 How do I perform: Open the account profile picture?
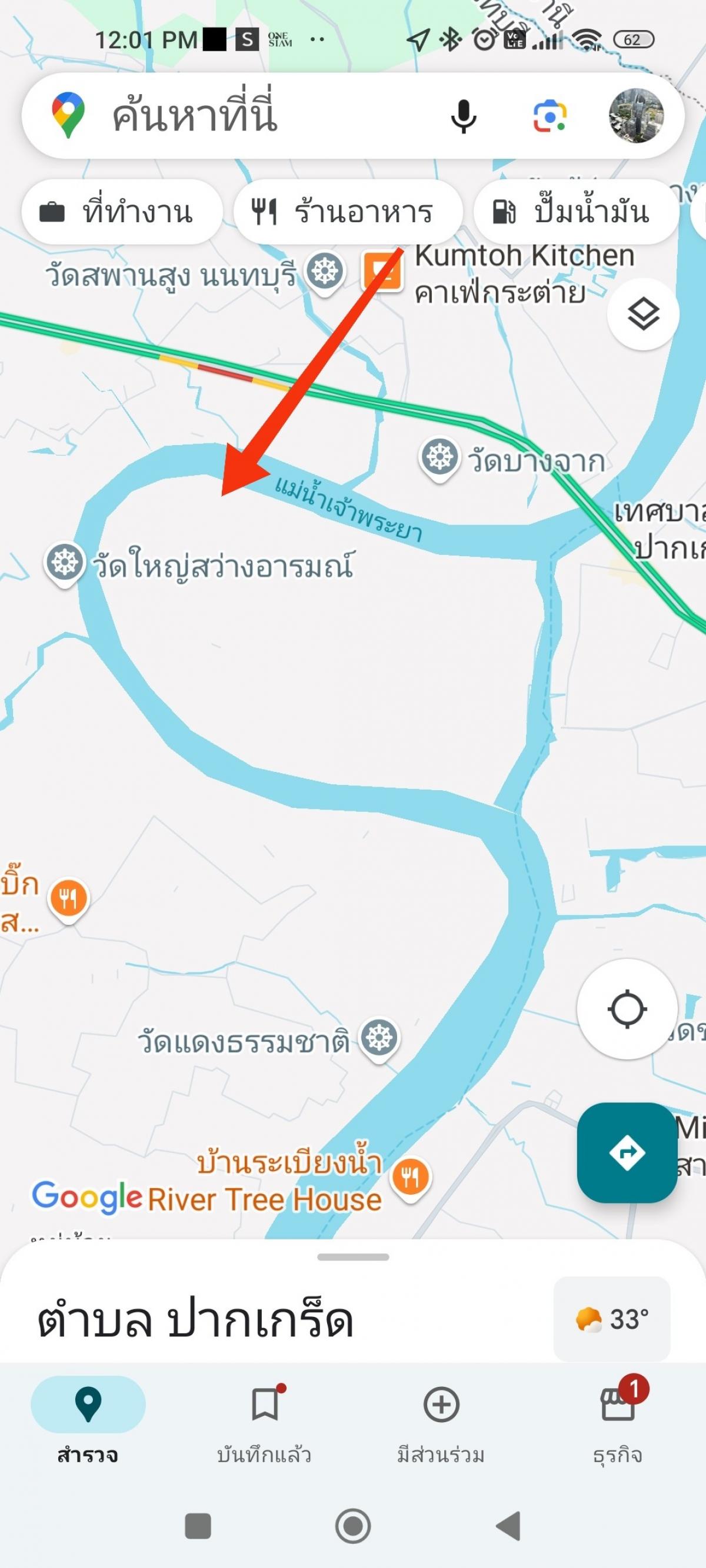(636, 116)
